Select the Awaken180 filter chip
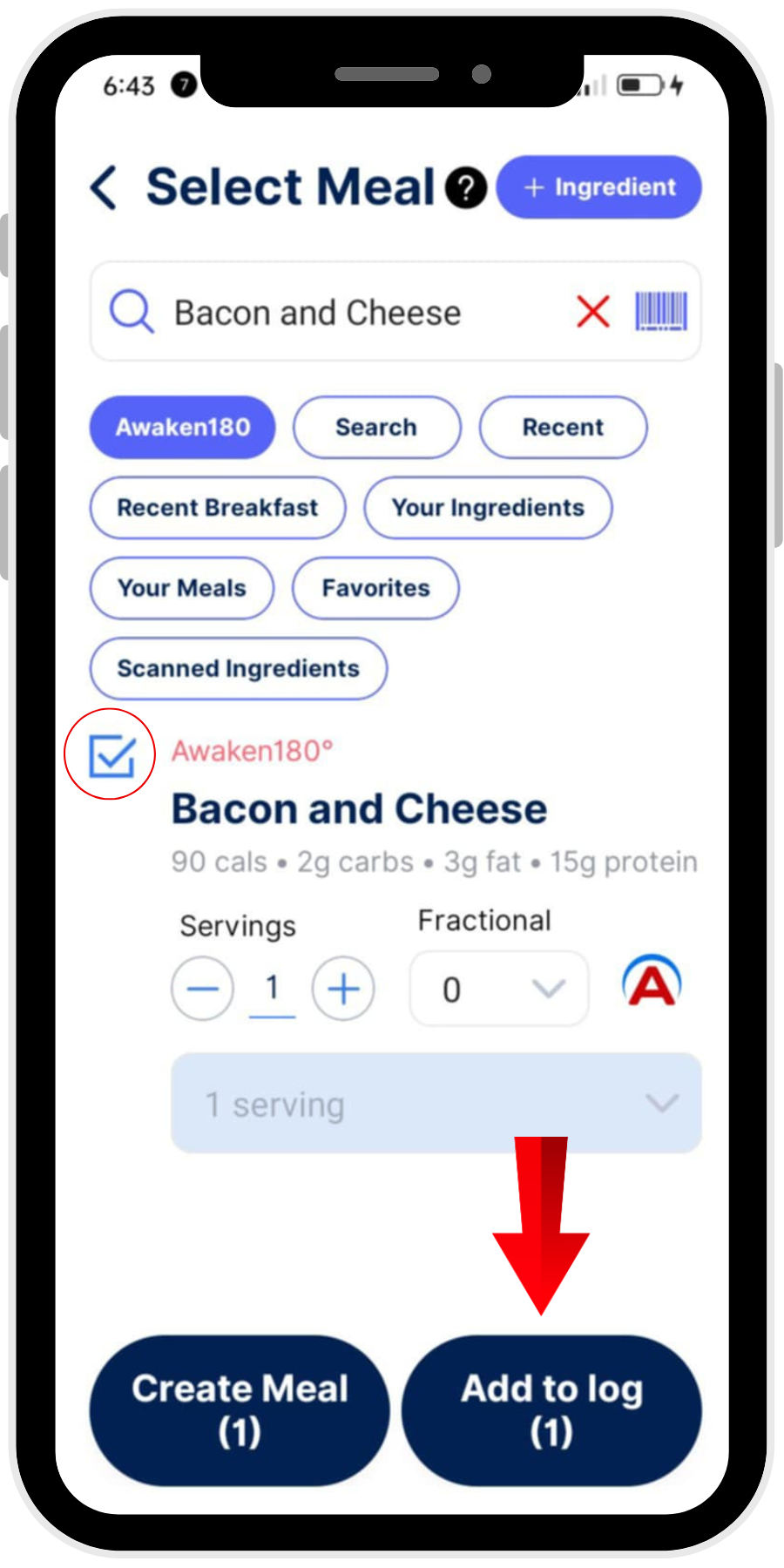Viewport: 784px width, 1568px height. tap(183, 427)
